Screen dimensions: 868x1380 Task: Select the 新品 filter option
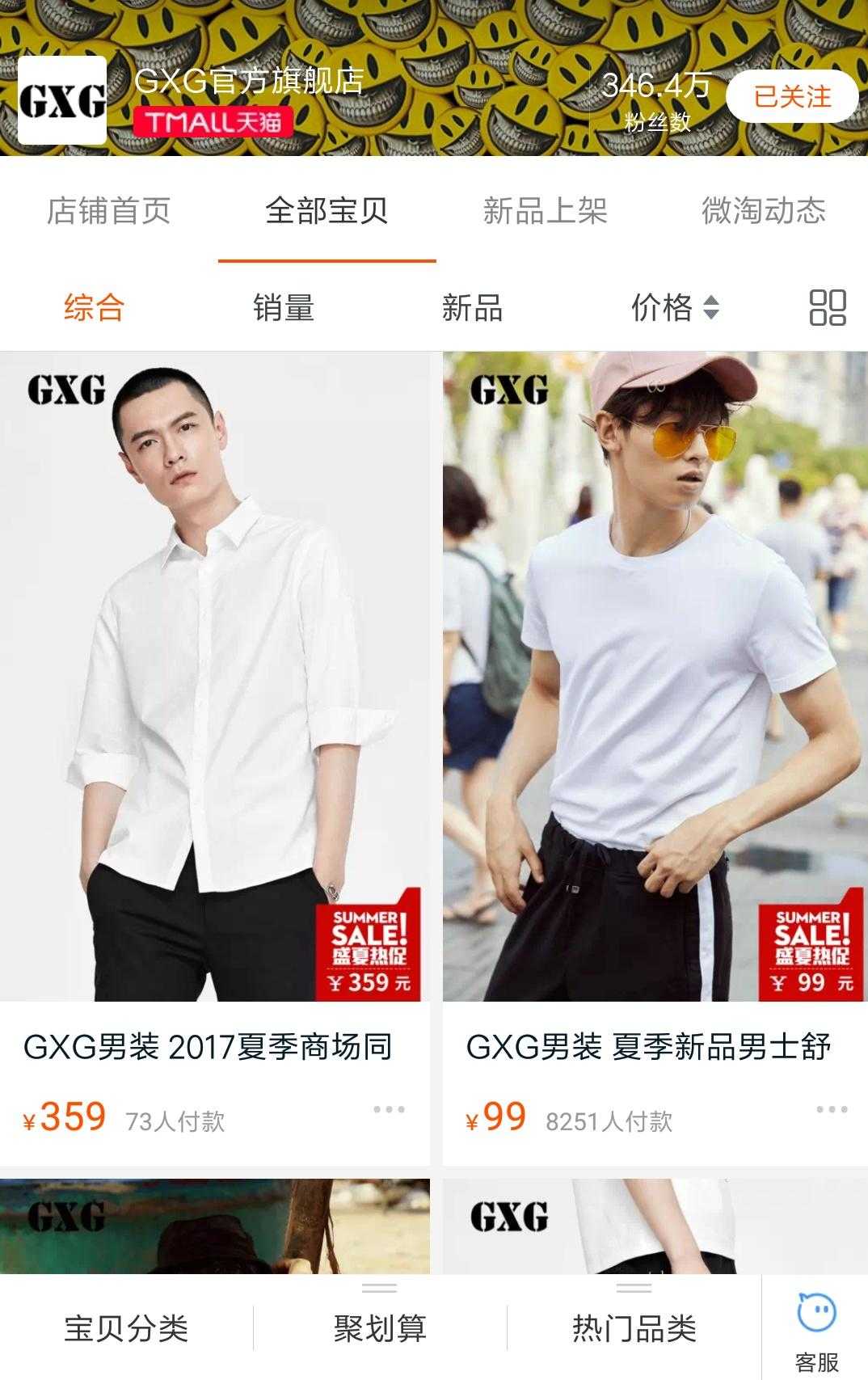pos(472,308)
